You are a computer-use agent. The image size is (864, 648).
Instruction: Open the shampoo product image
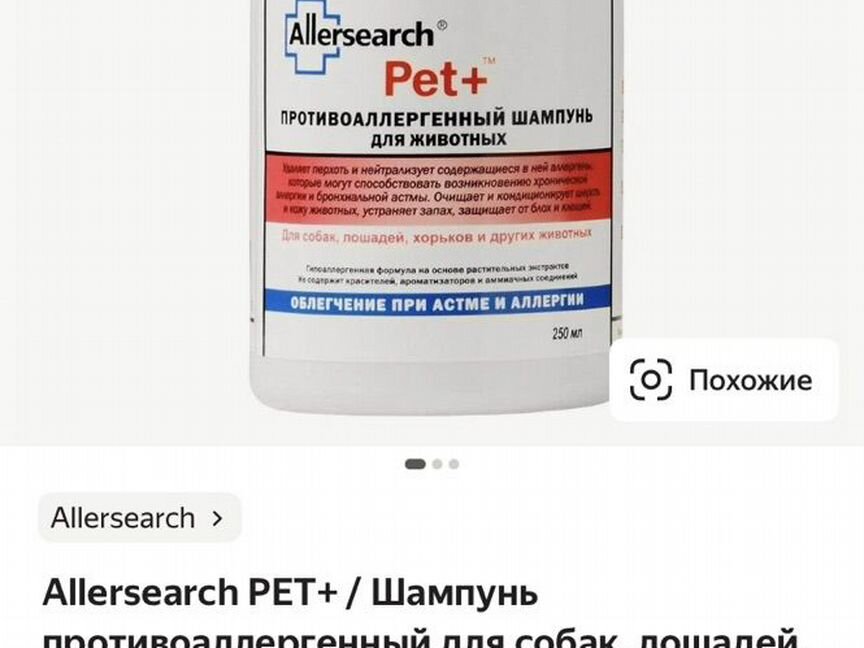click(x=430, y=200)
